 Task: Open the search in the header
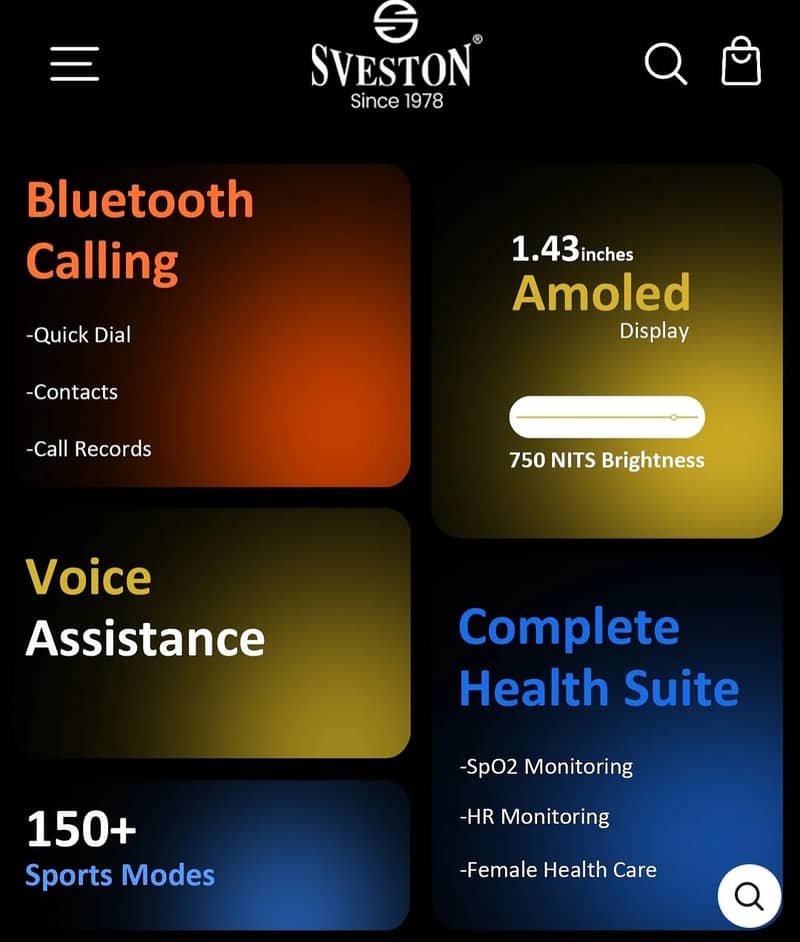click(665, 63)
